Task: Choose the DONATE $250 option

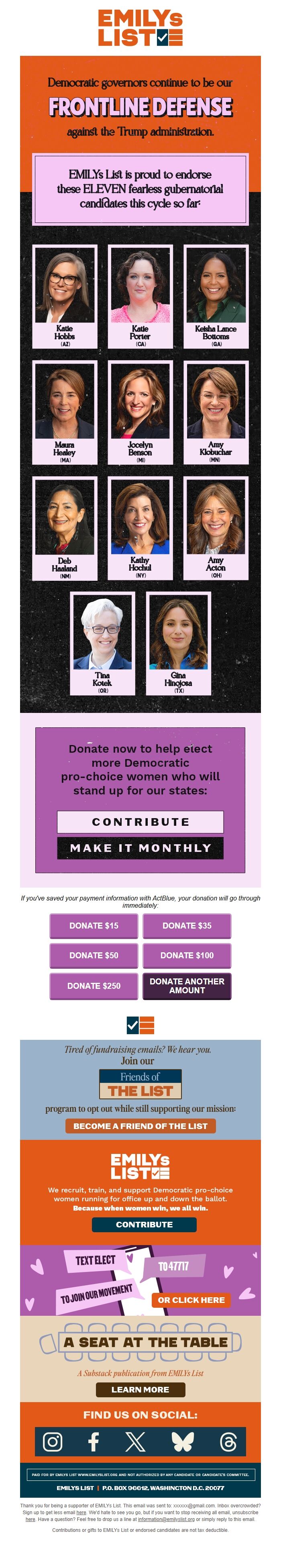Action: [94, 986]
